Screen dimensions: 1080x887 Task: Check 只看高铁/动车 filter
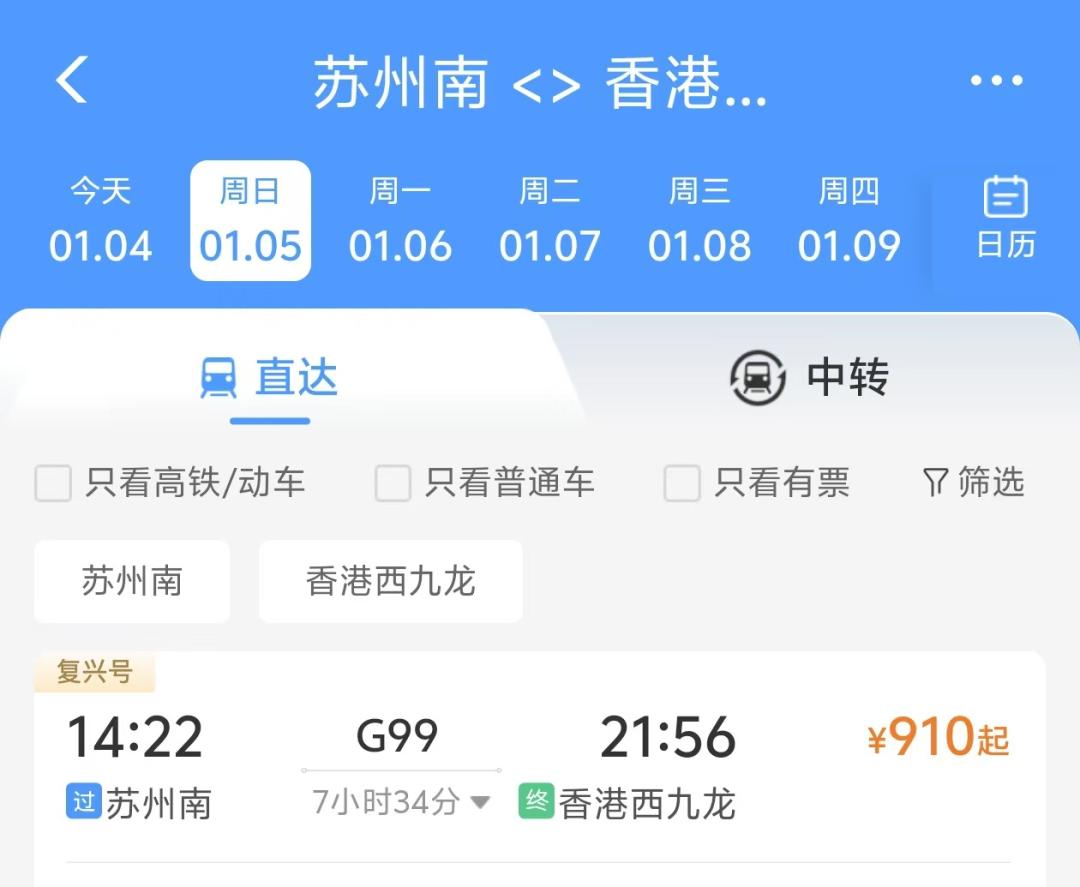pos(54,484)
